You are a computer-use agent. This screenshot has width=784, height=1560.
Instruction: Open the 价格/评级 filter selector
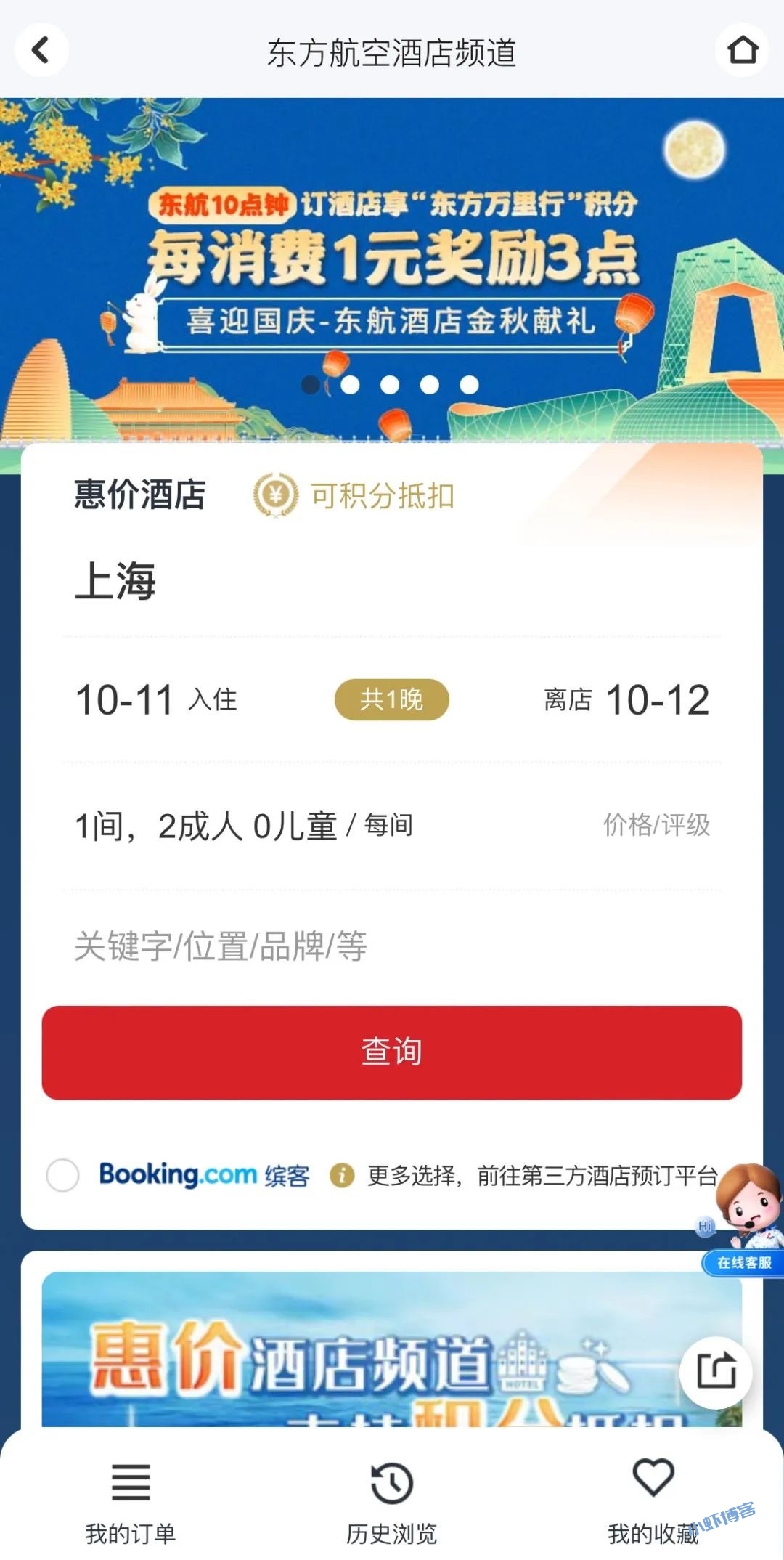657,824
